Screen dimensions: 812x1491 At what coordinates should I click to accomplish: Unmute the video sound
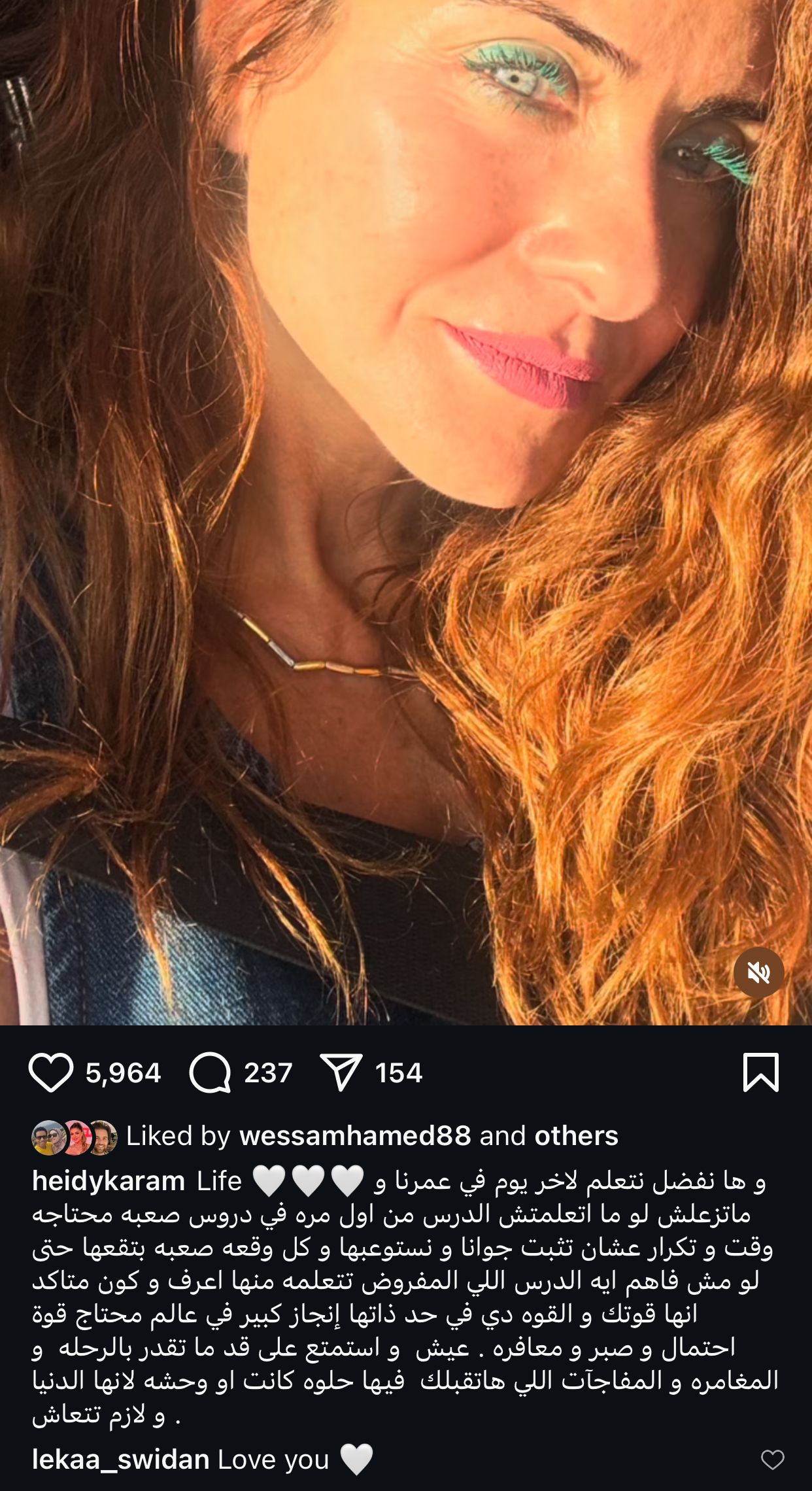click(x=758, y=972)
